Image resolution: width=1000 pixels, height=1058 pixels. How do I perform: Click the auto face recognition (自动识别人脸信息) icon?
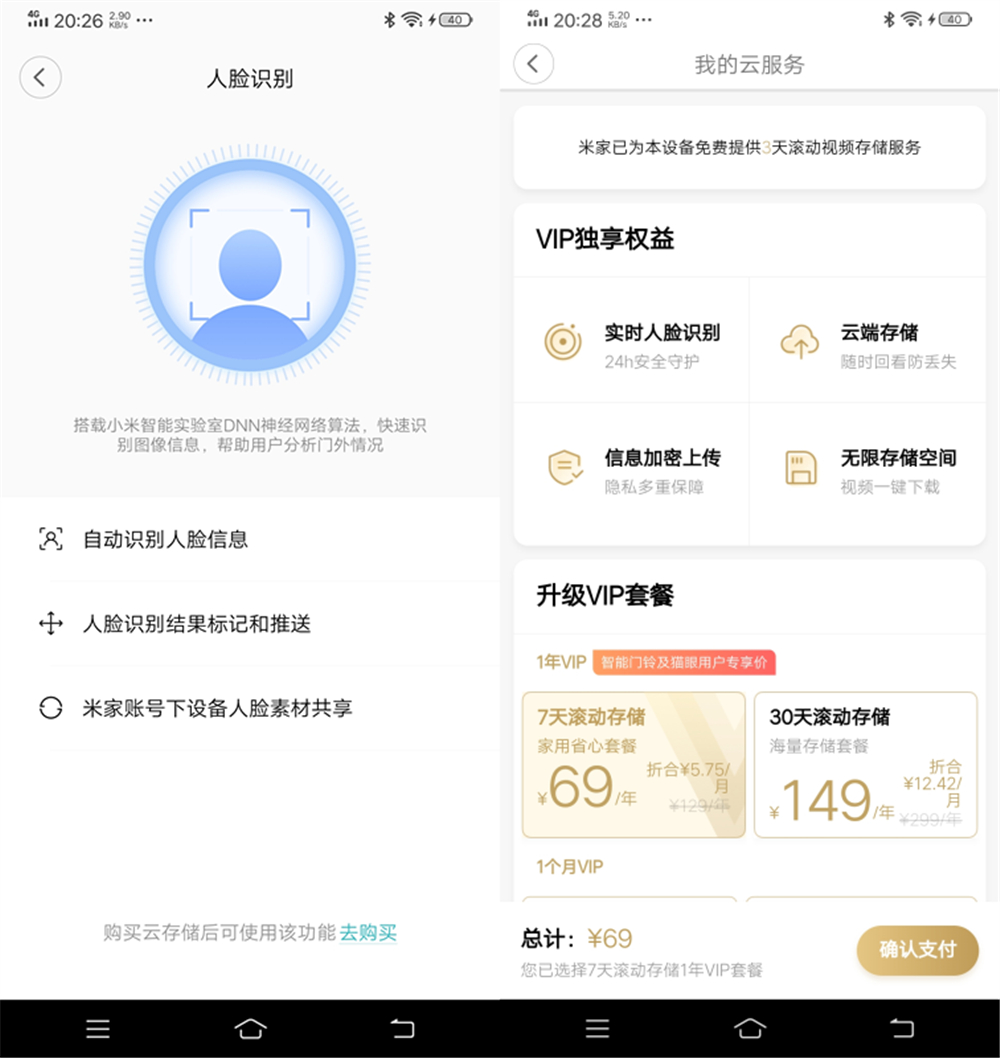coord(50,538)
